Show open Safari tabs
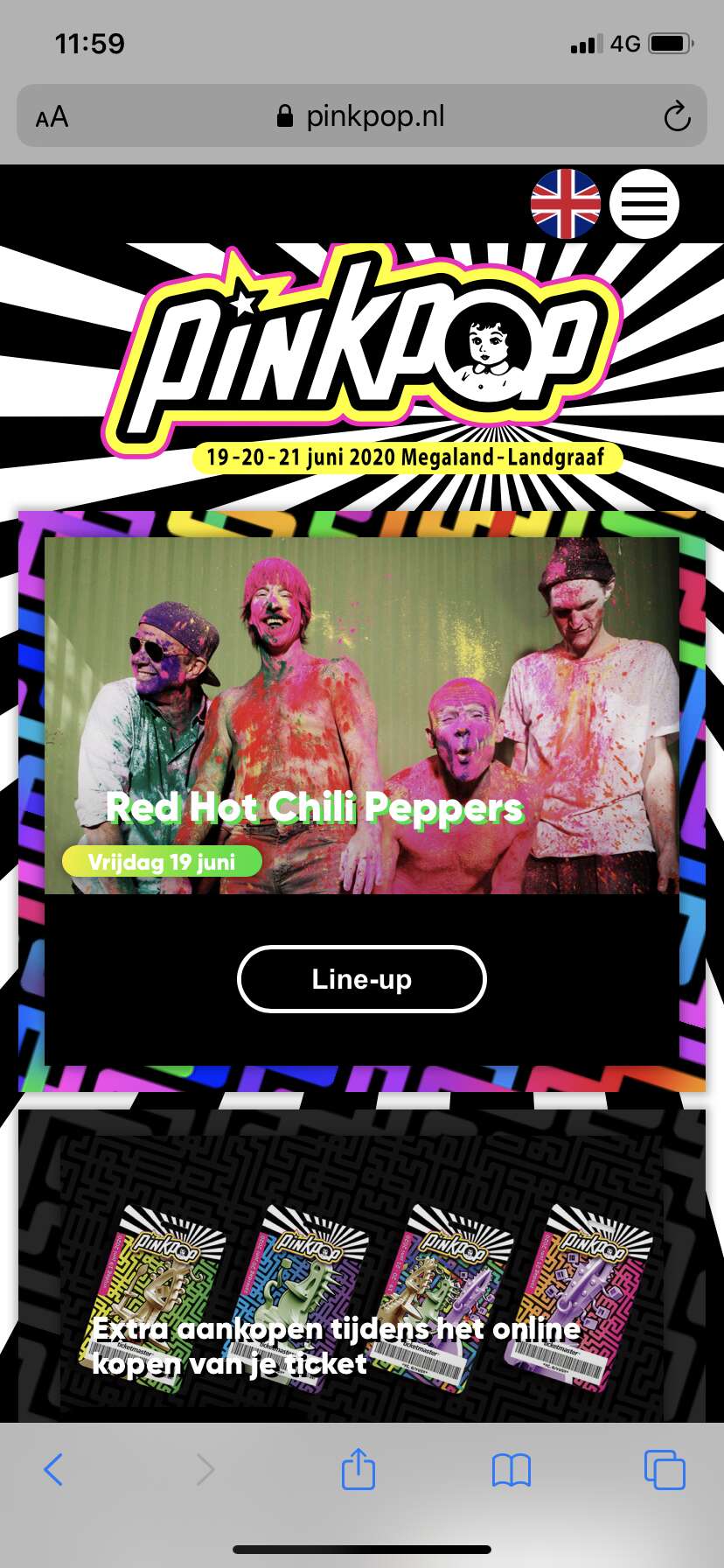The width and height of the screenshot is (724, 1568). (x=665, y=1469)
